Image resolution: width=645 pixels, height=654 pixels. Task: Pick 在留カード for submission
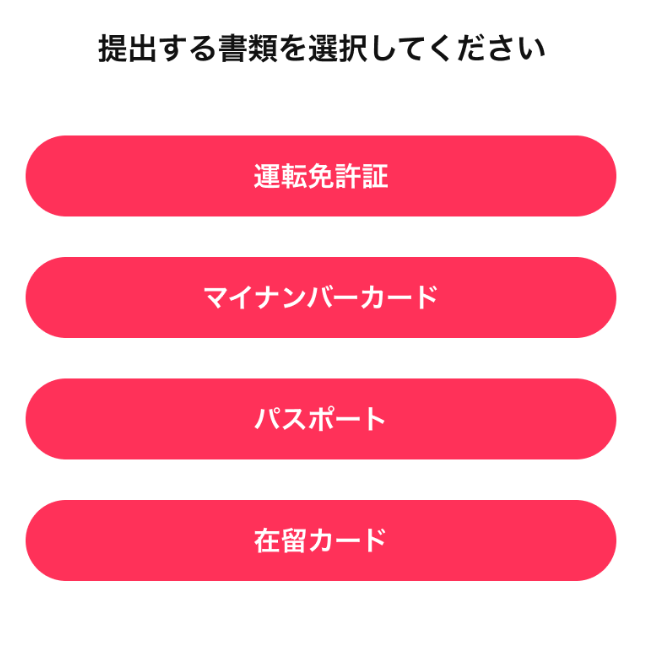320,540
